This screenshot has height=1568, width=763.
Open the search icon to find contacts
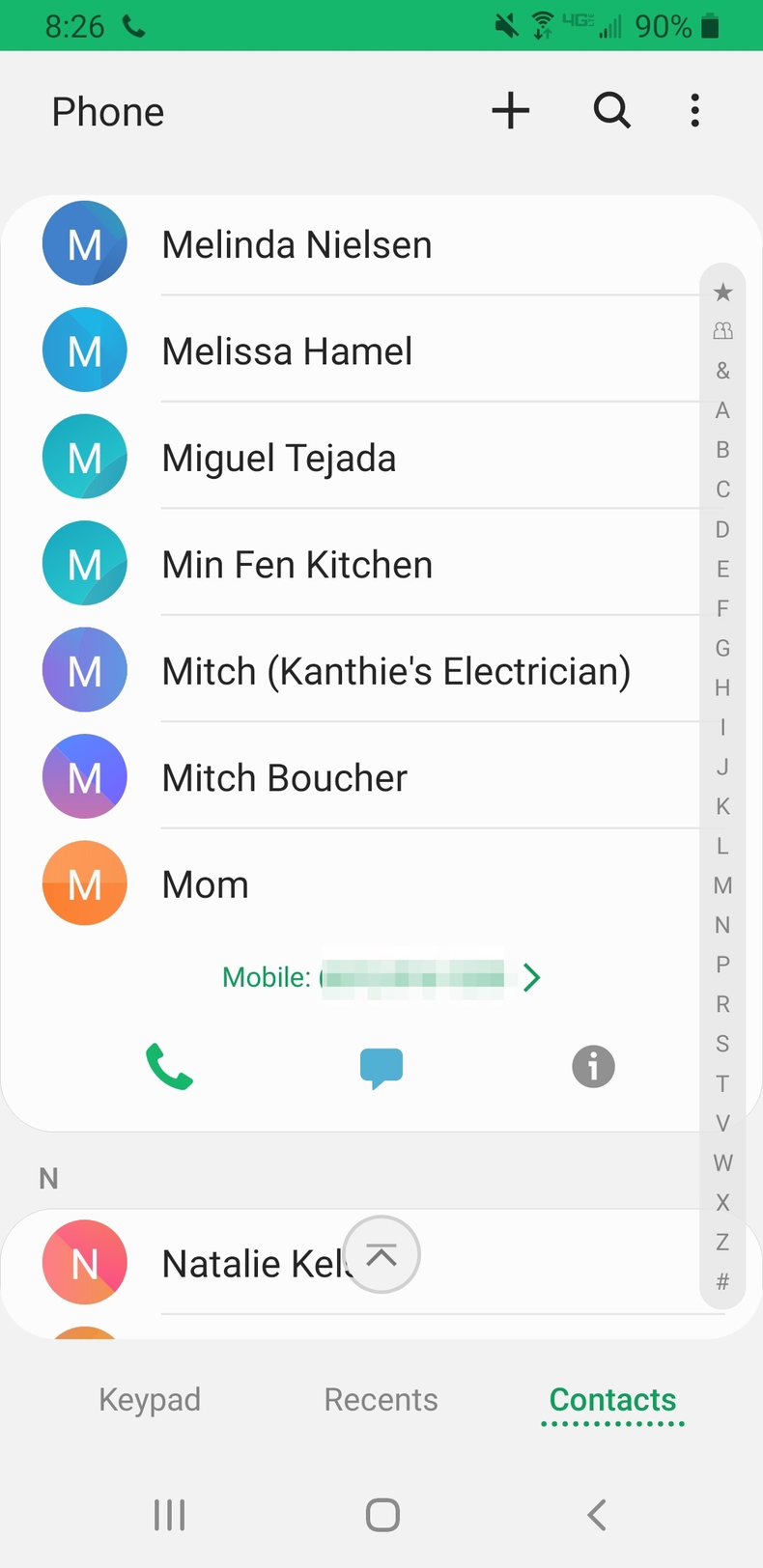pyautogui.click(x=611, y=110)
